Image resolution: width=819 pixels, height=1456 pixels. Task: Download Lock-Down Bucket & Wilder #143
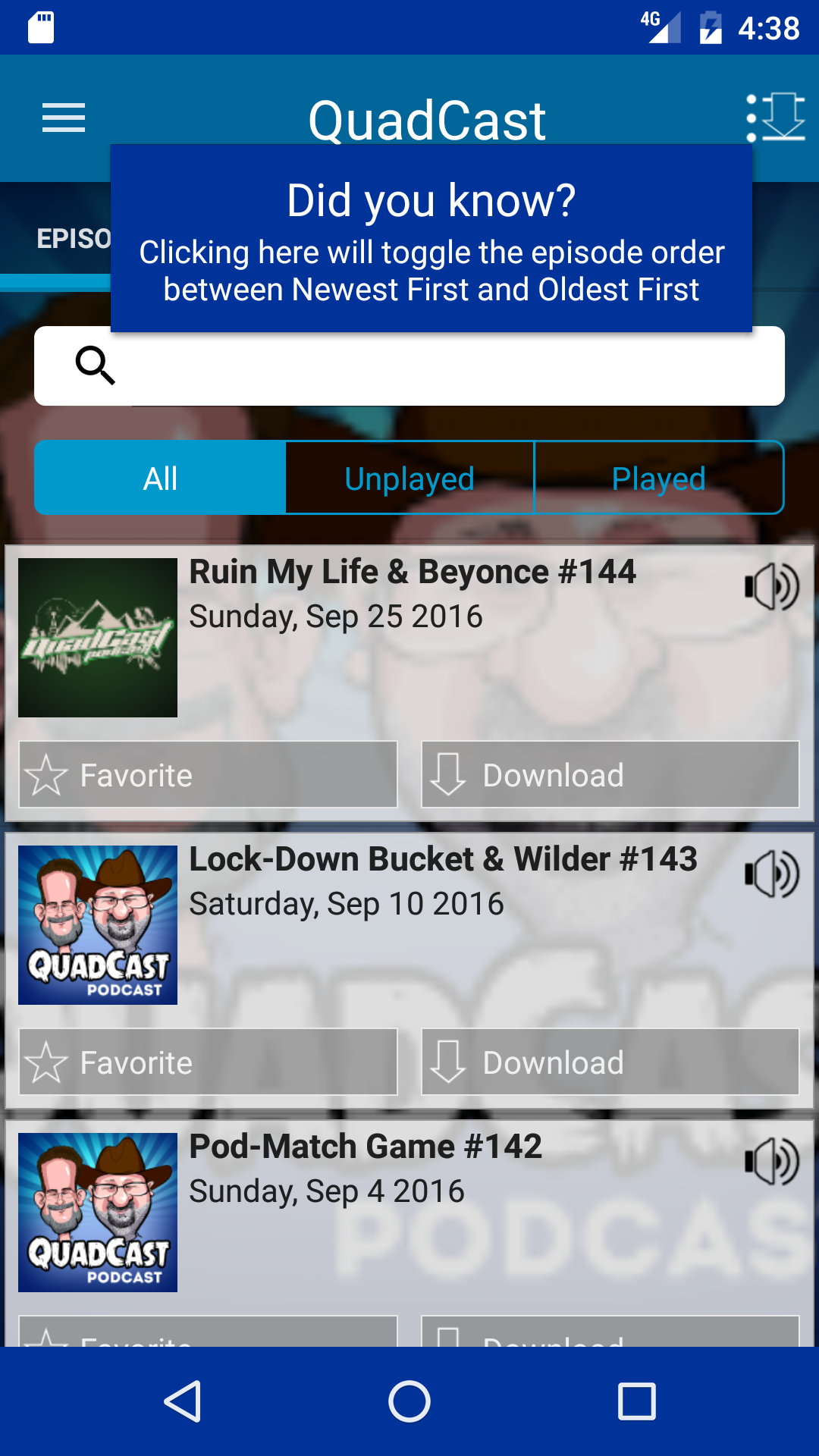point(610,1062)
